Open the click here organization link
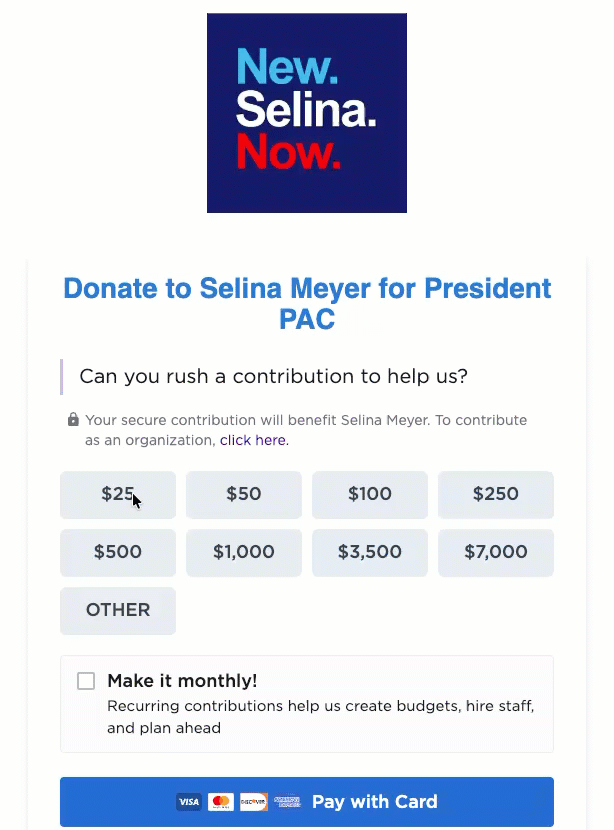Screen dimensions: 614x830 coord(253,440)
